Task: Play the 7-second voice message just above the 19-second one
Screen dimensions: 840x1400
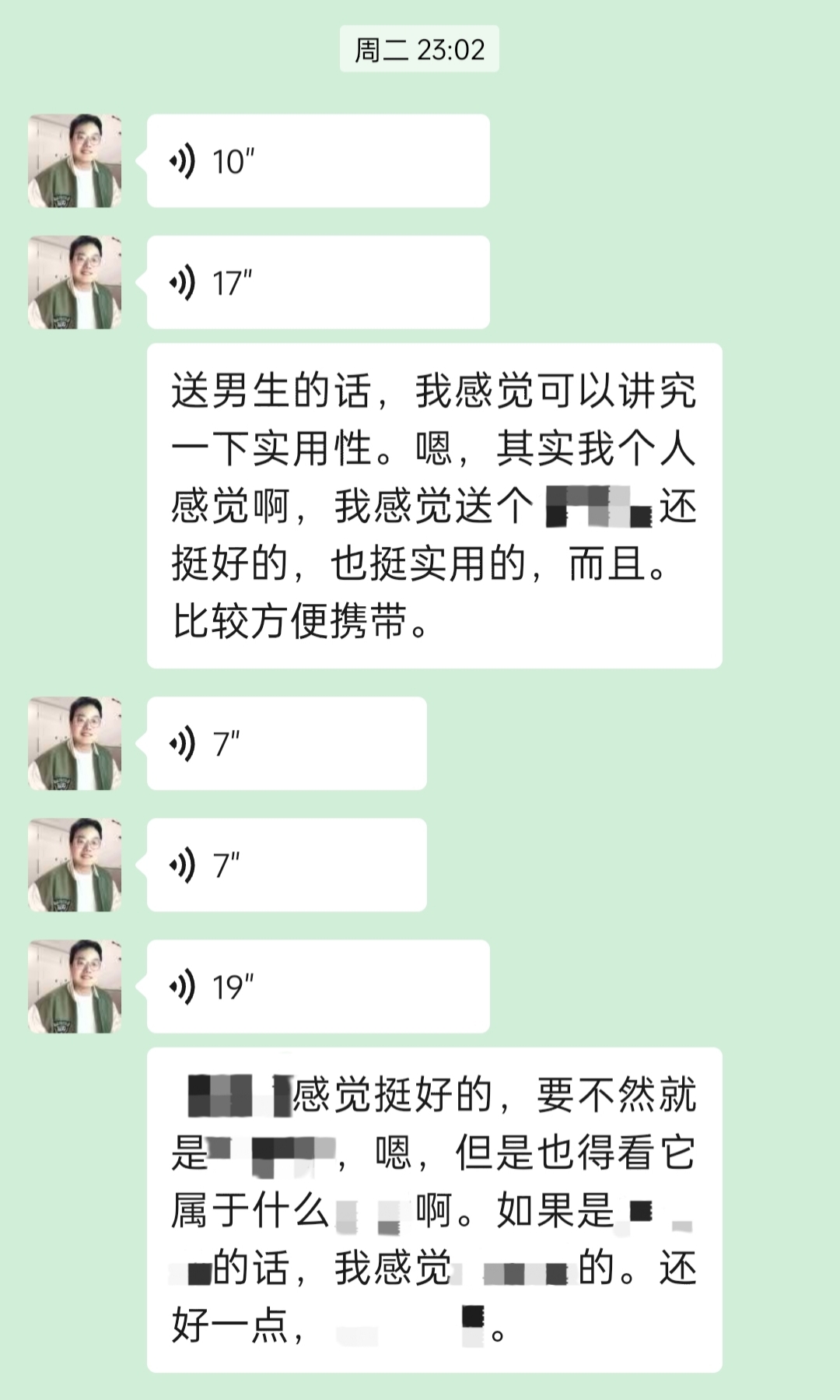Action: pyautogui.click(x=286, y=865)
